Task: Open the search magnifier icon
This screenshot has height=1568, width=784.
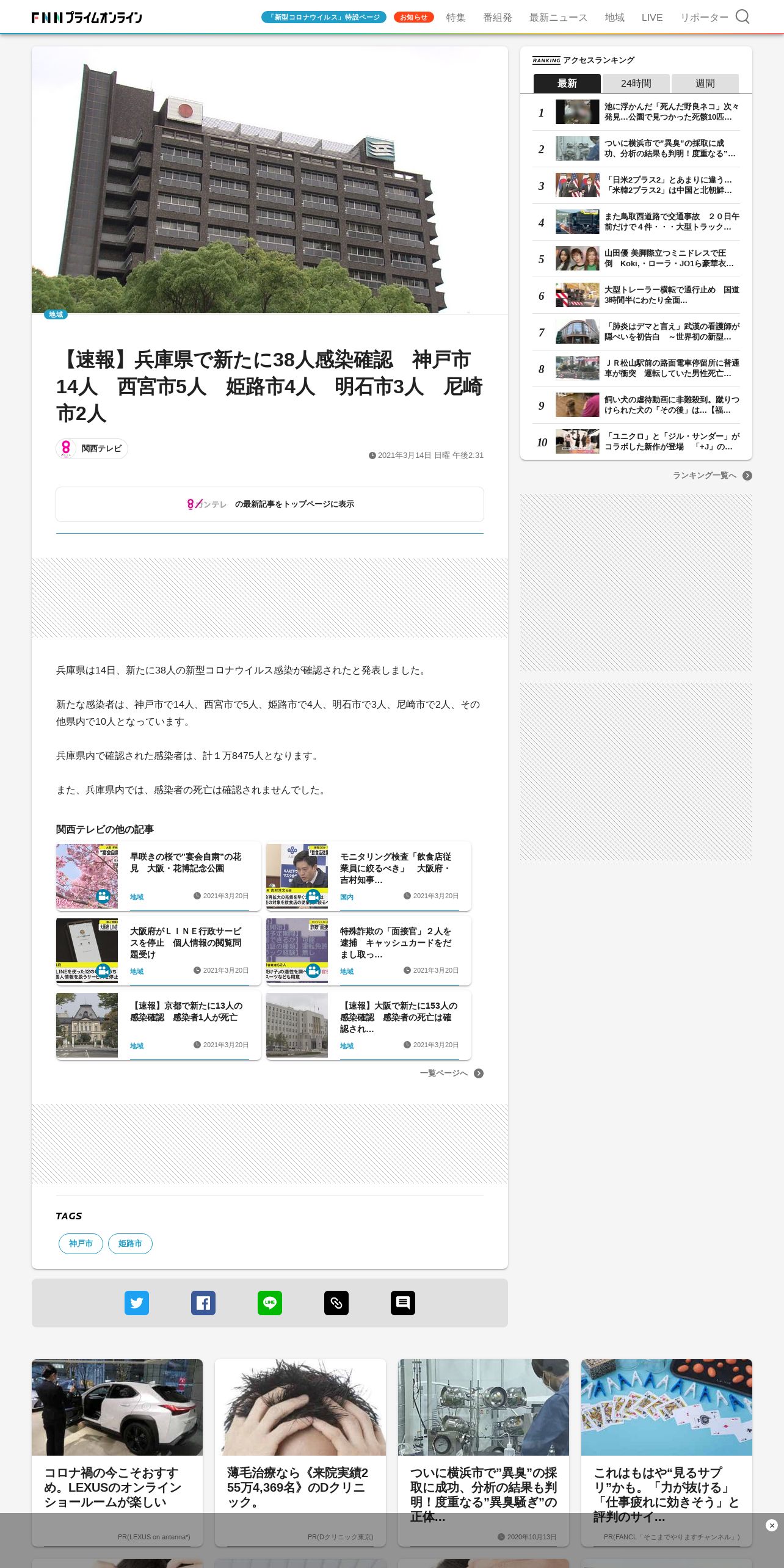Action: point(742,16)
